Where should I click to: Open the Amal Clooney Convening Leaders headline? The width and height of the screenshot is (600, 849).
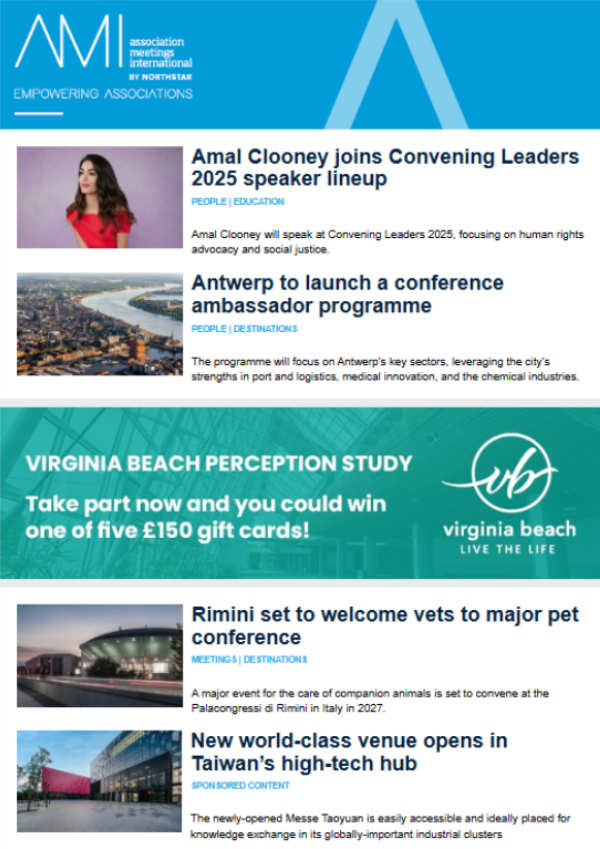[385, 168]
